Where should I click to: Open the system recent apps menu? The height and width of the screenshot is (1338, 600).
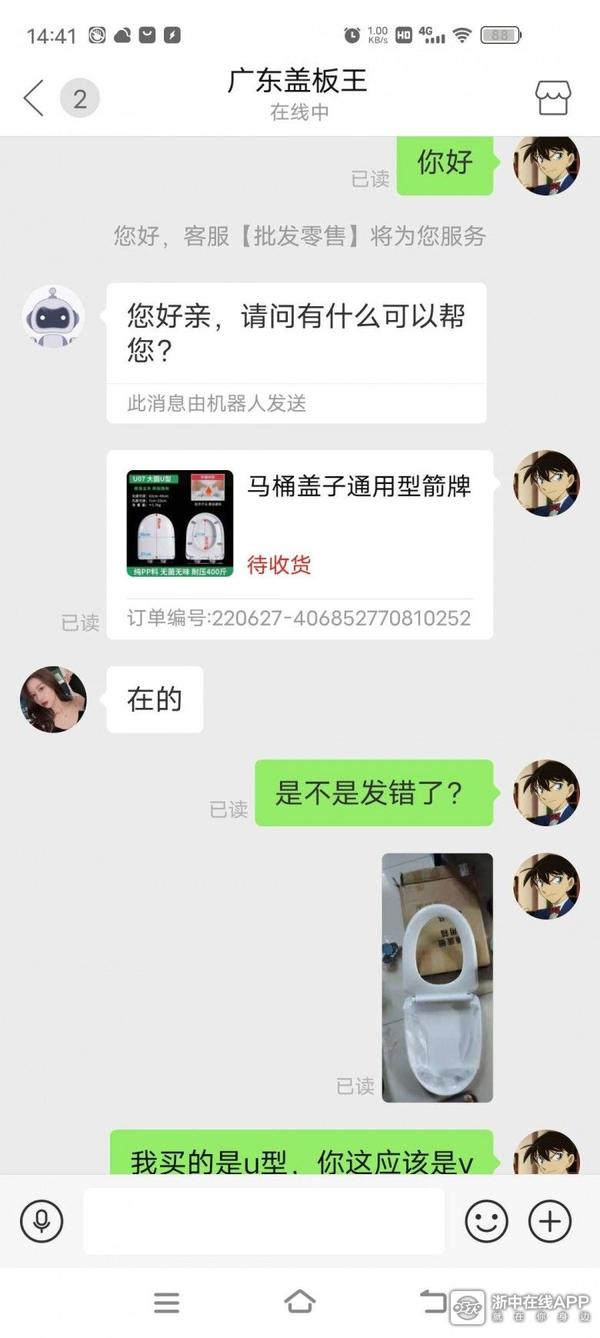click(x=166, y=1302)
